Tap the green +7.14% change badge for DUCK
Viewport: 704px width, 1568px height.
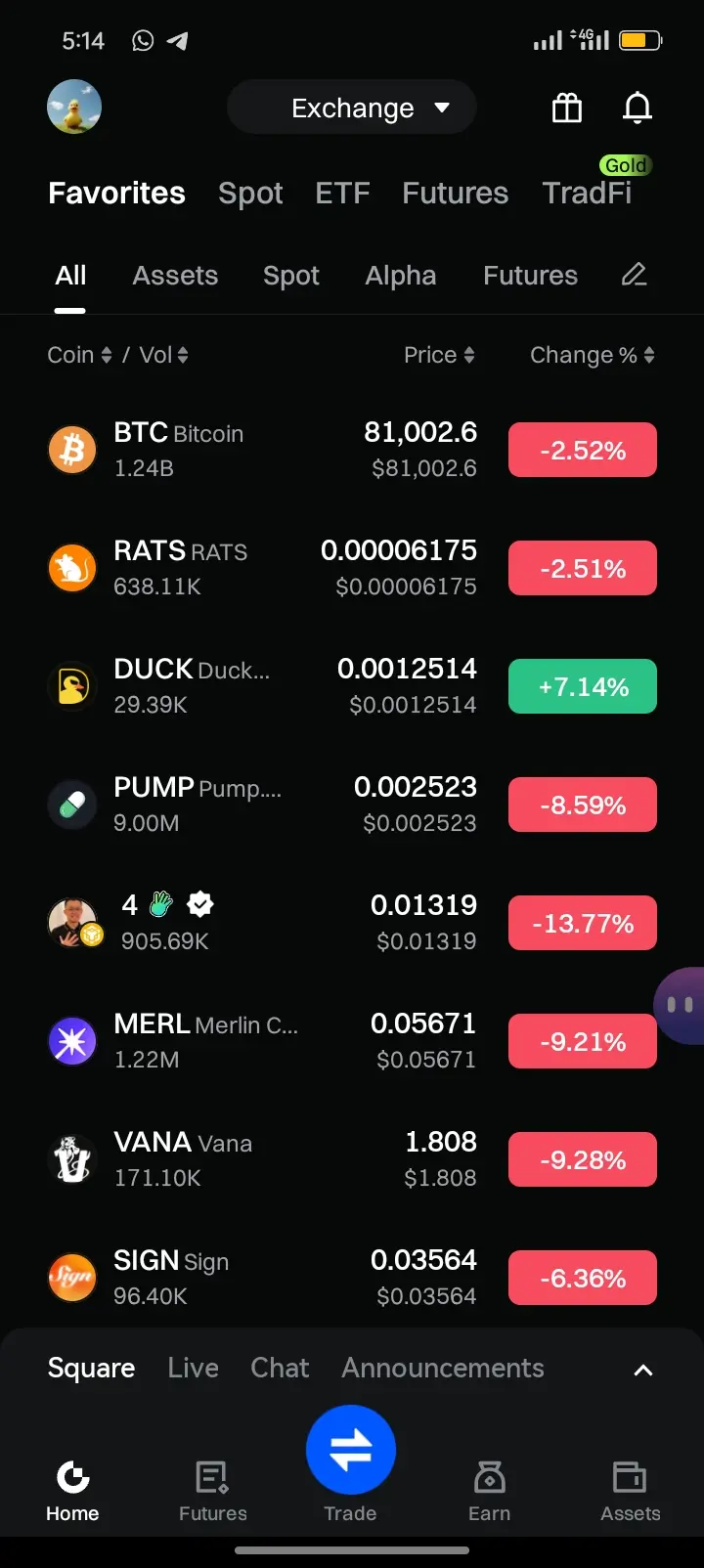(x=582, y=686)
